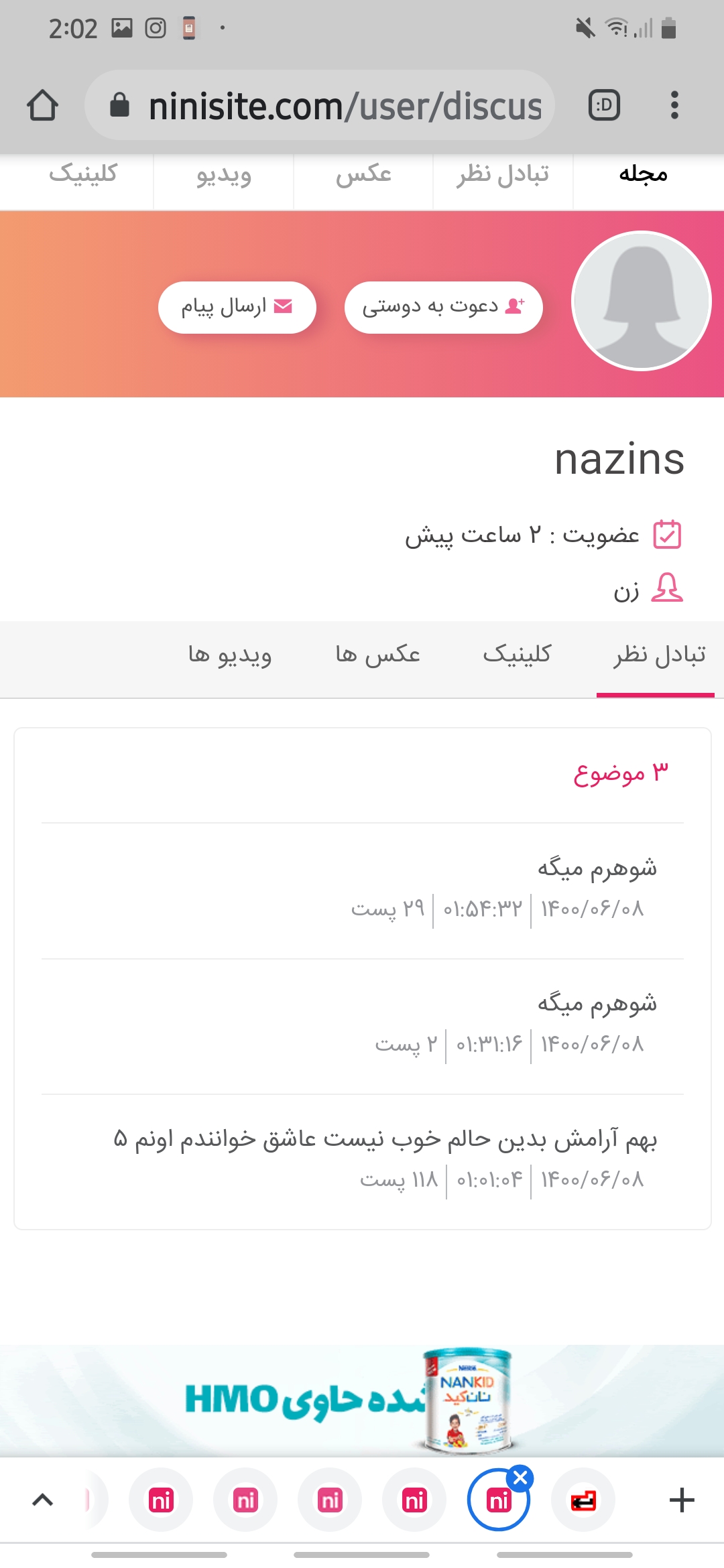This screenshot has width=724, height=1568.
Task: Open the تبادل نظر top navigation tab
Action: pyautogui.click(x=503, y=174)
